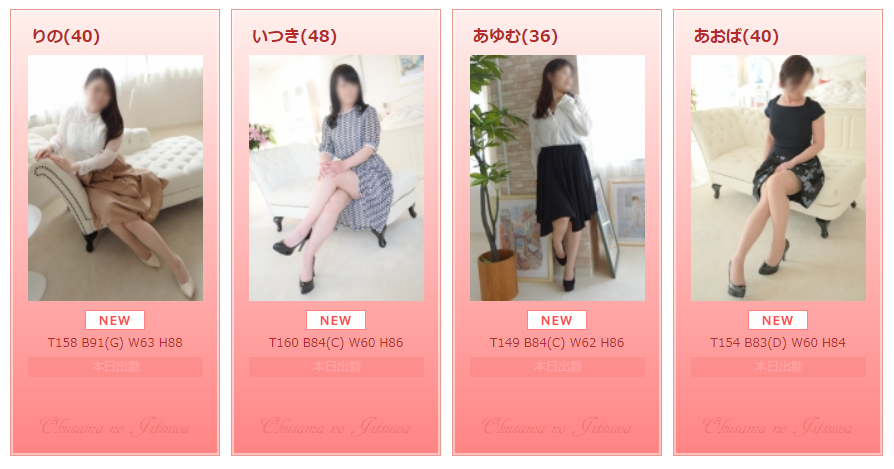The image size is (894, 469).
Task: Open あゆむ(36) profile card
Action: point(557,178)
